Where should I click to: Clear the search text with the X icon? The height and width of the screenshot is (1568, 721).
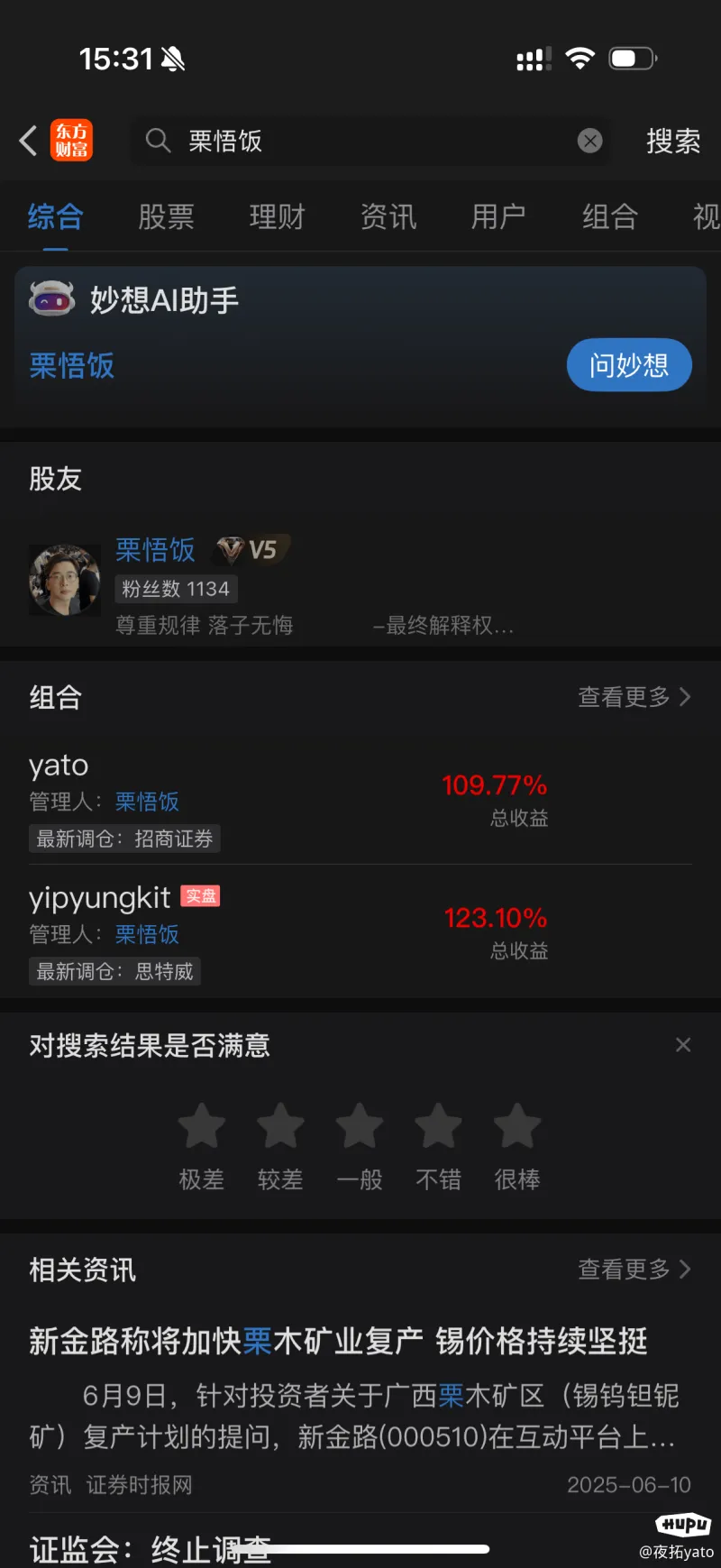[589, 141]
